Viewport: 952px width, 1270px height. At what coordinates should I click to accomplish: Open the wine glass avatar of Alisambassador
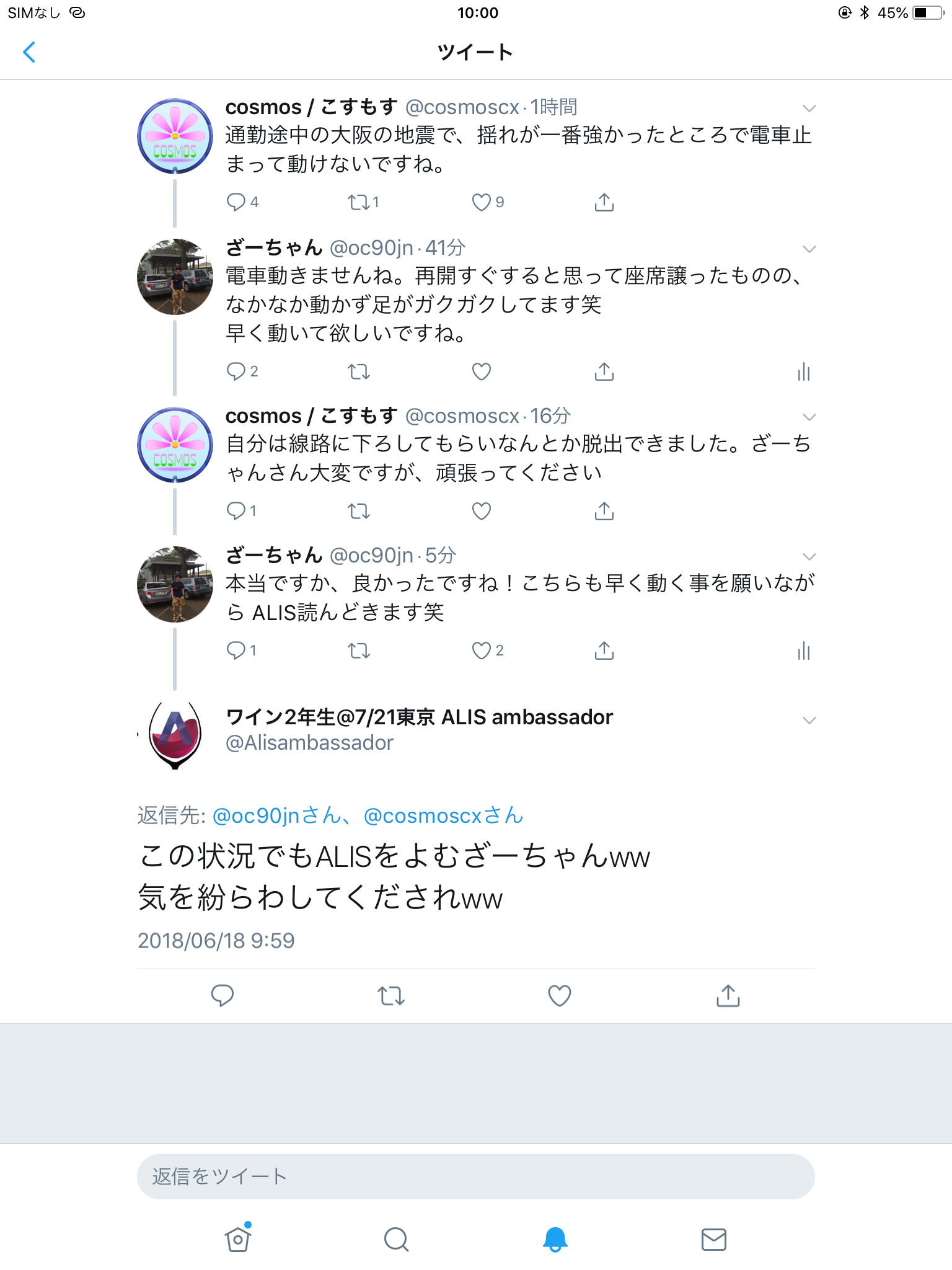click(x=175, y=735)
